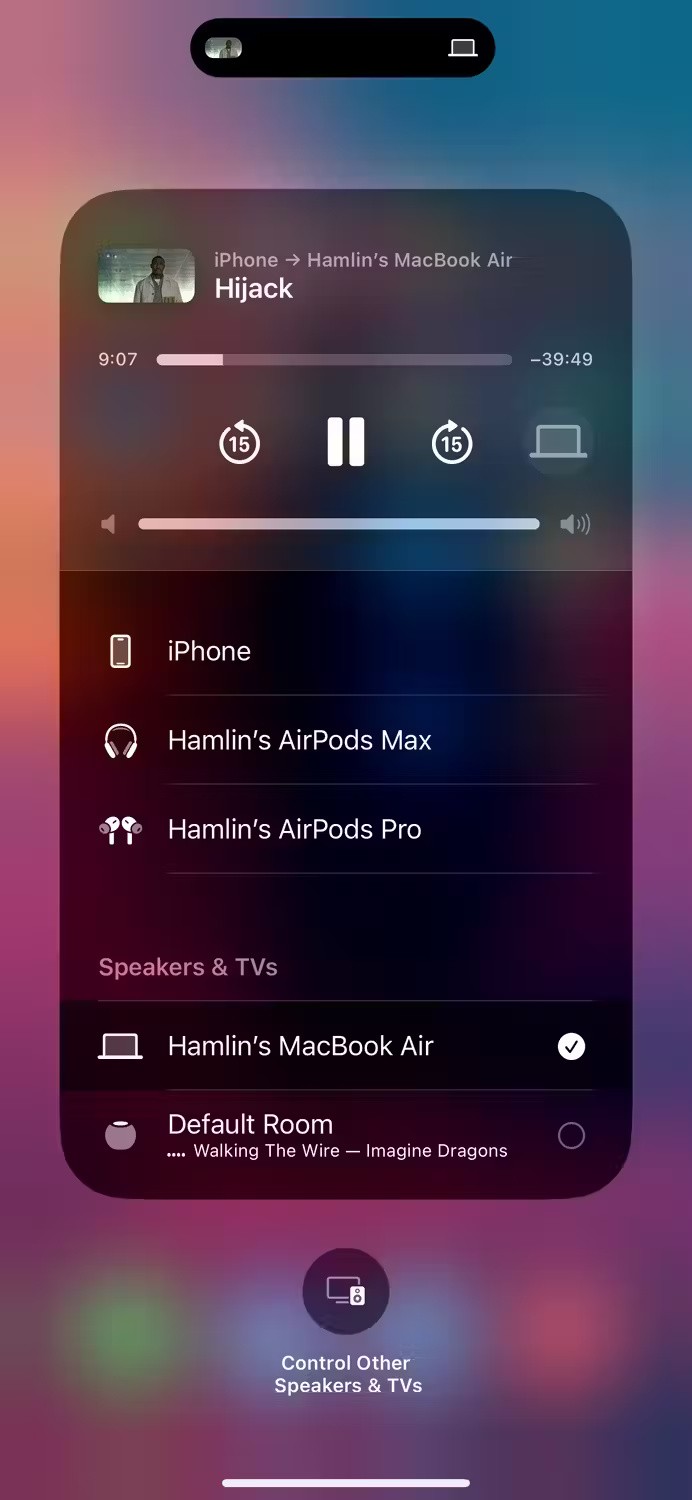The height and width of the screenshot is (1500, 692).
Task: Skip forward 15 seconds
Action: 452,443
